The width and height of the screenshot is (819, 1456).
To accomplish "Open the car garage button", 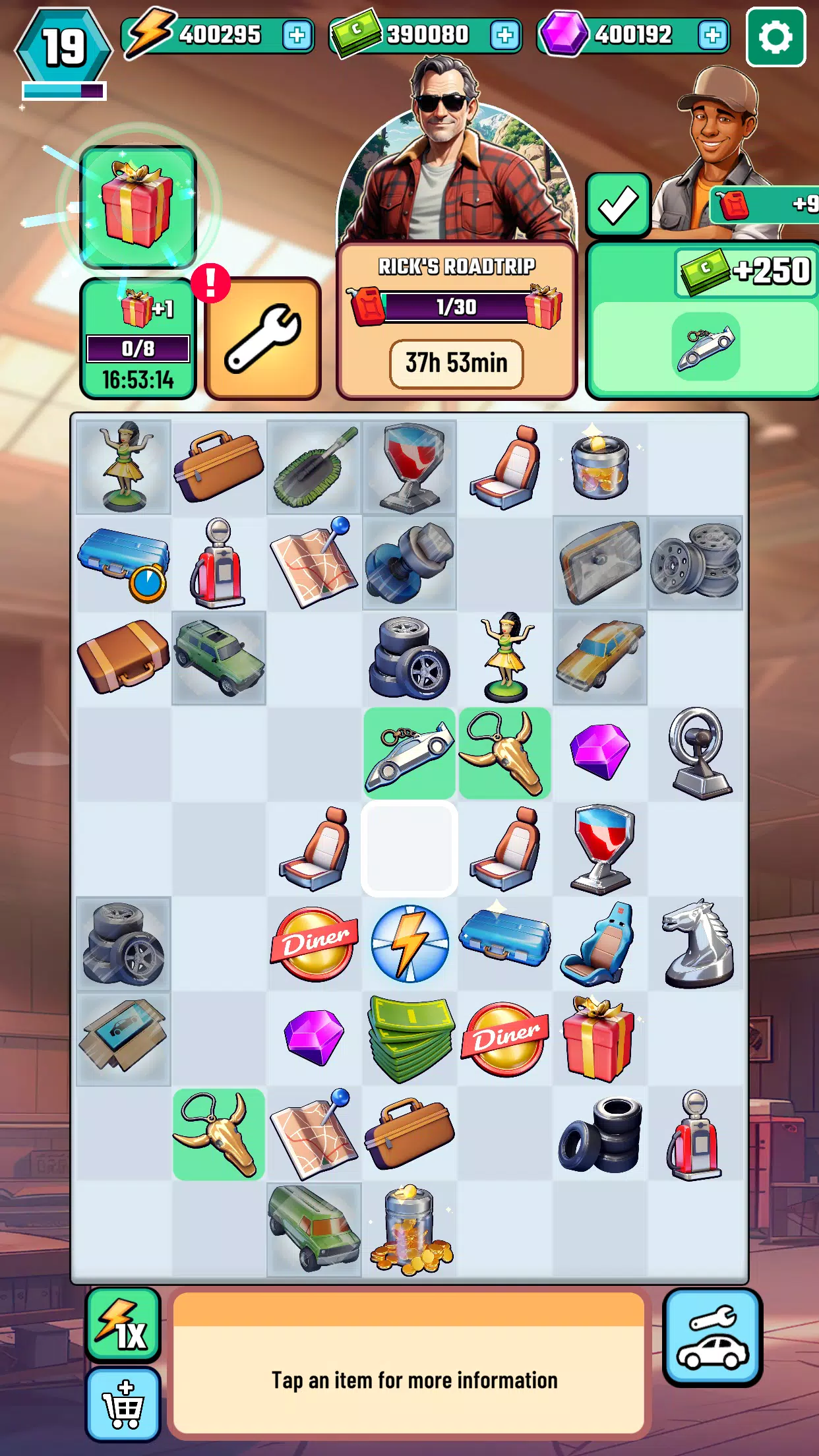I will coord(712,1337).
